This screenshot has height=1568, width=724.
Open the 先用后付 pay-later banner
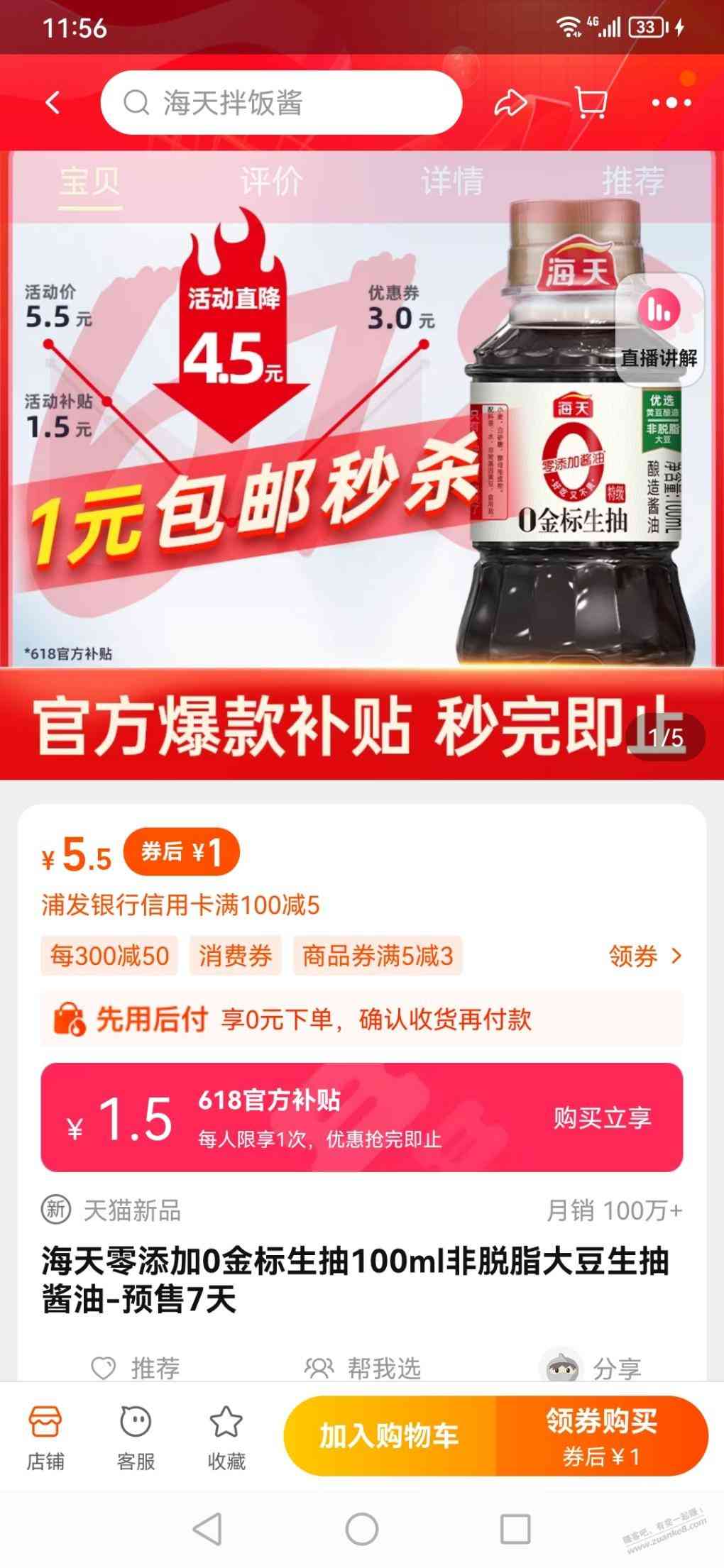[362, 1020]
